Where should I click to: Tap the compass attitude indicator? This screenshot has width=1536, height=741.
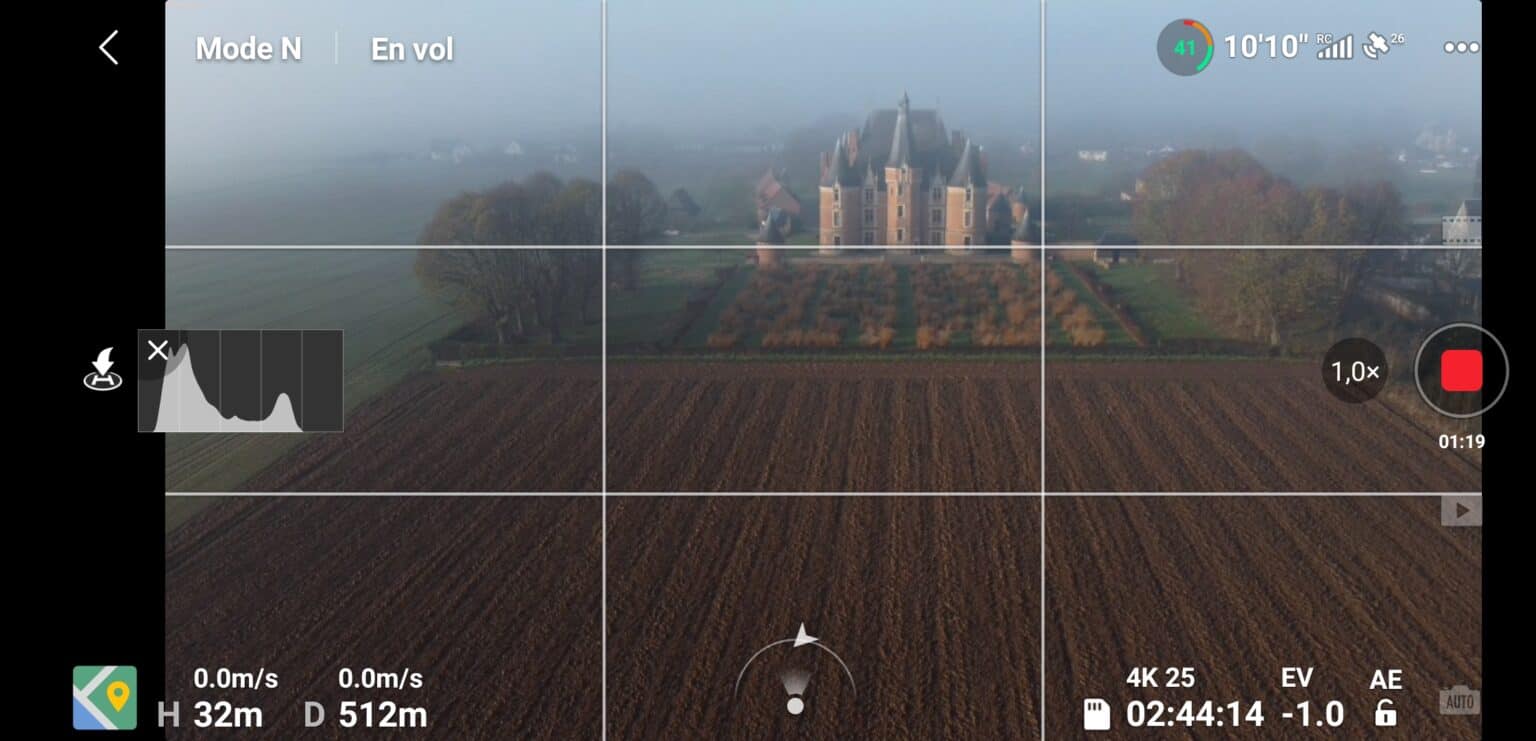click(x=795, y=675)
